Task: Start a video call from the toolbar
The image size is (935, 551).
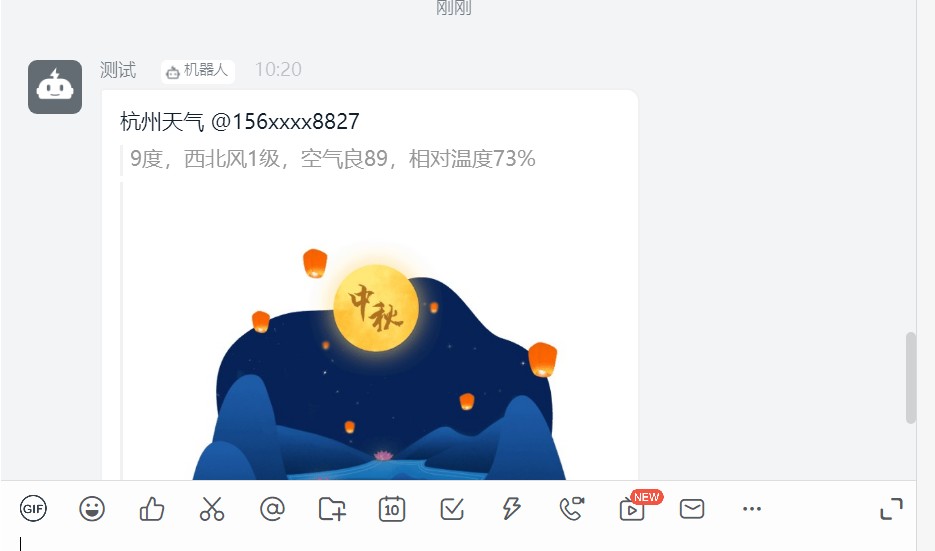Action: [x=571, y=509]
